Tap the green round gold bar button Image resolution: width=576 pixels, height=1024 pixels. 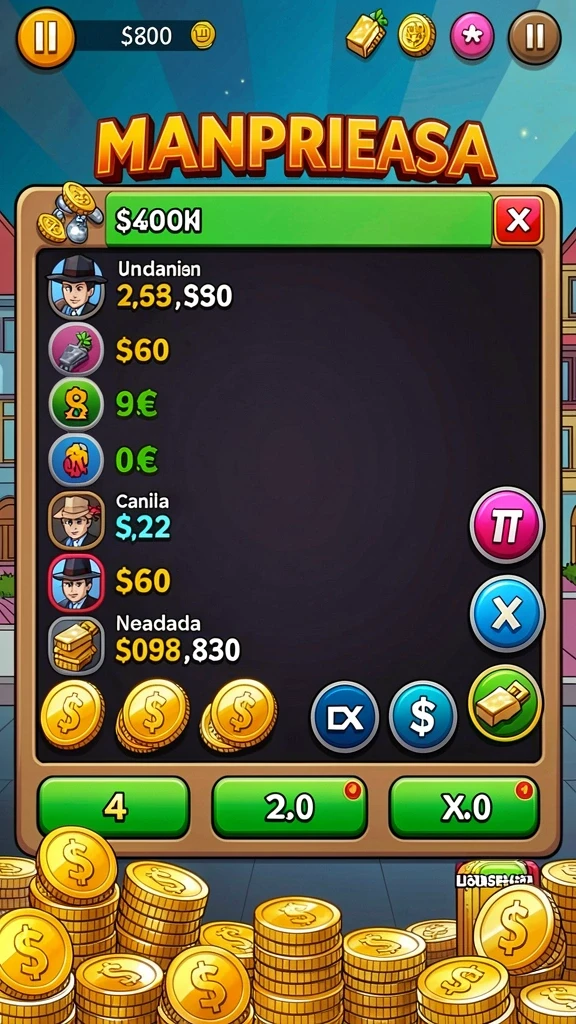tap(505, 703)
